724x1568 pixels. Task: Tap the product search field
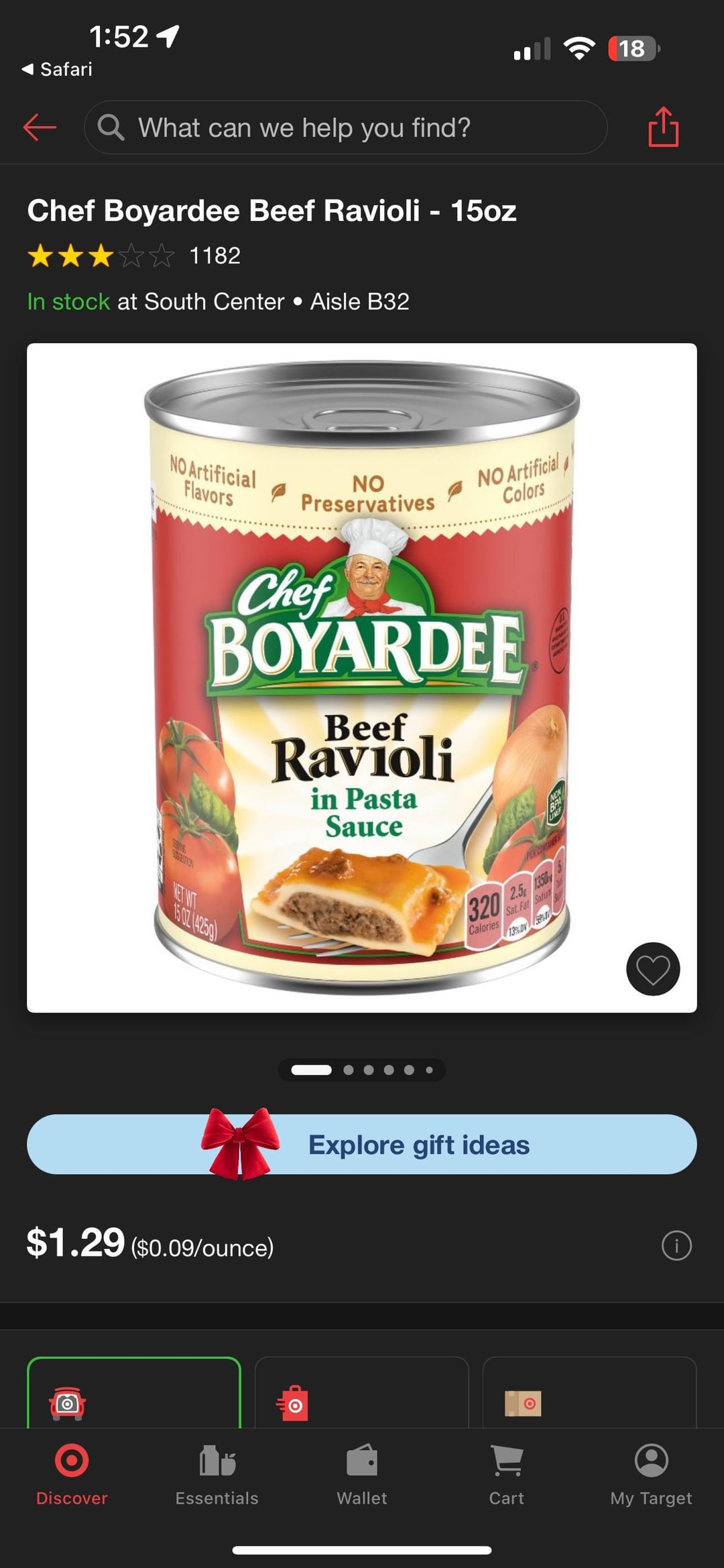(x=345, y=127)
